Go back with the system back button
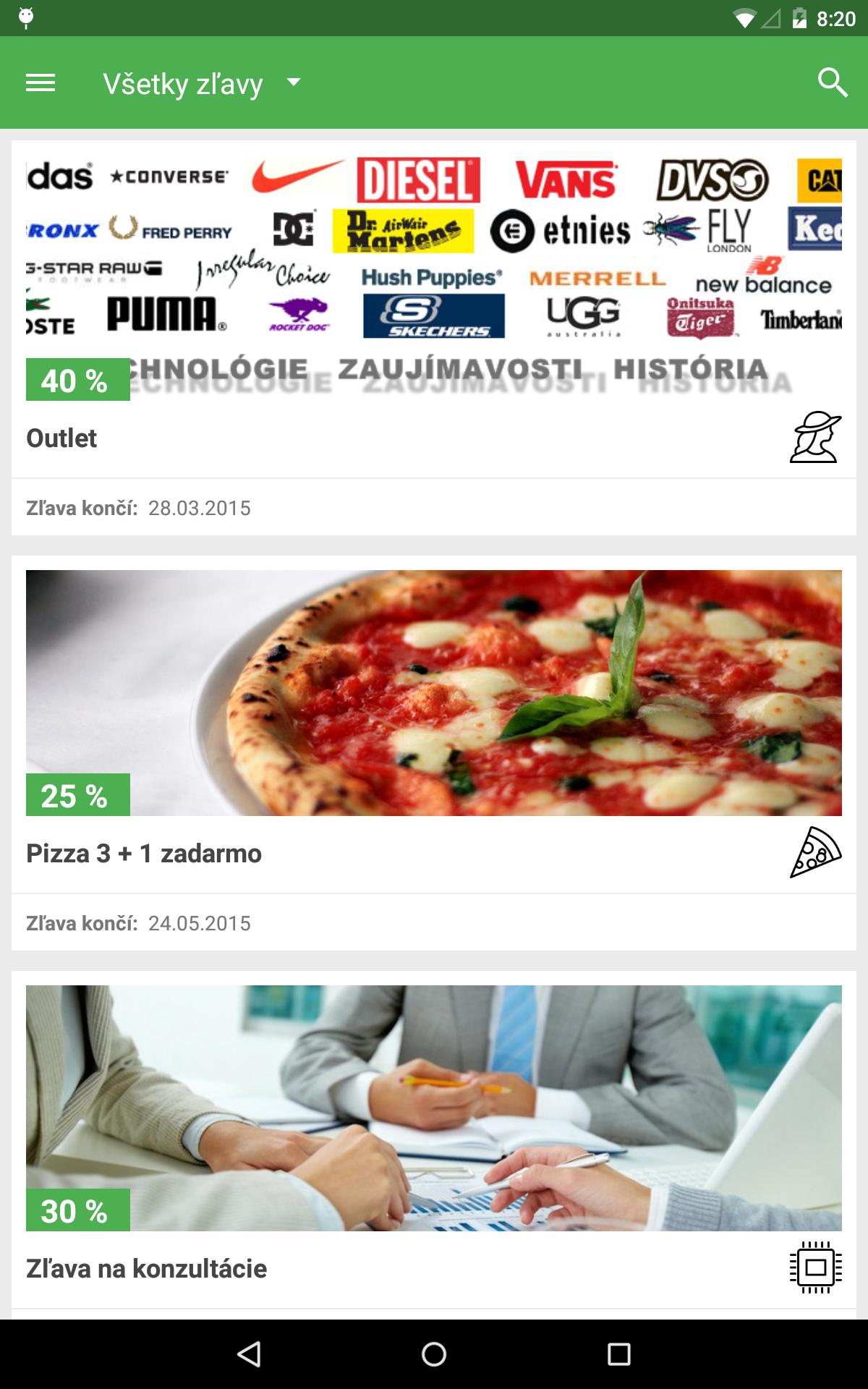The height and width of the screenshot is (1389, 868). [250, 1354]
